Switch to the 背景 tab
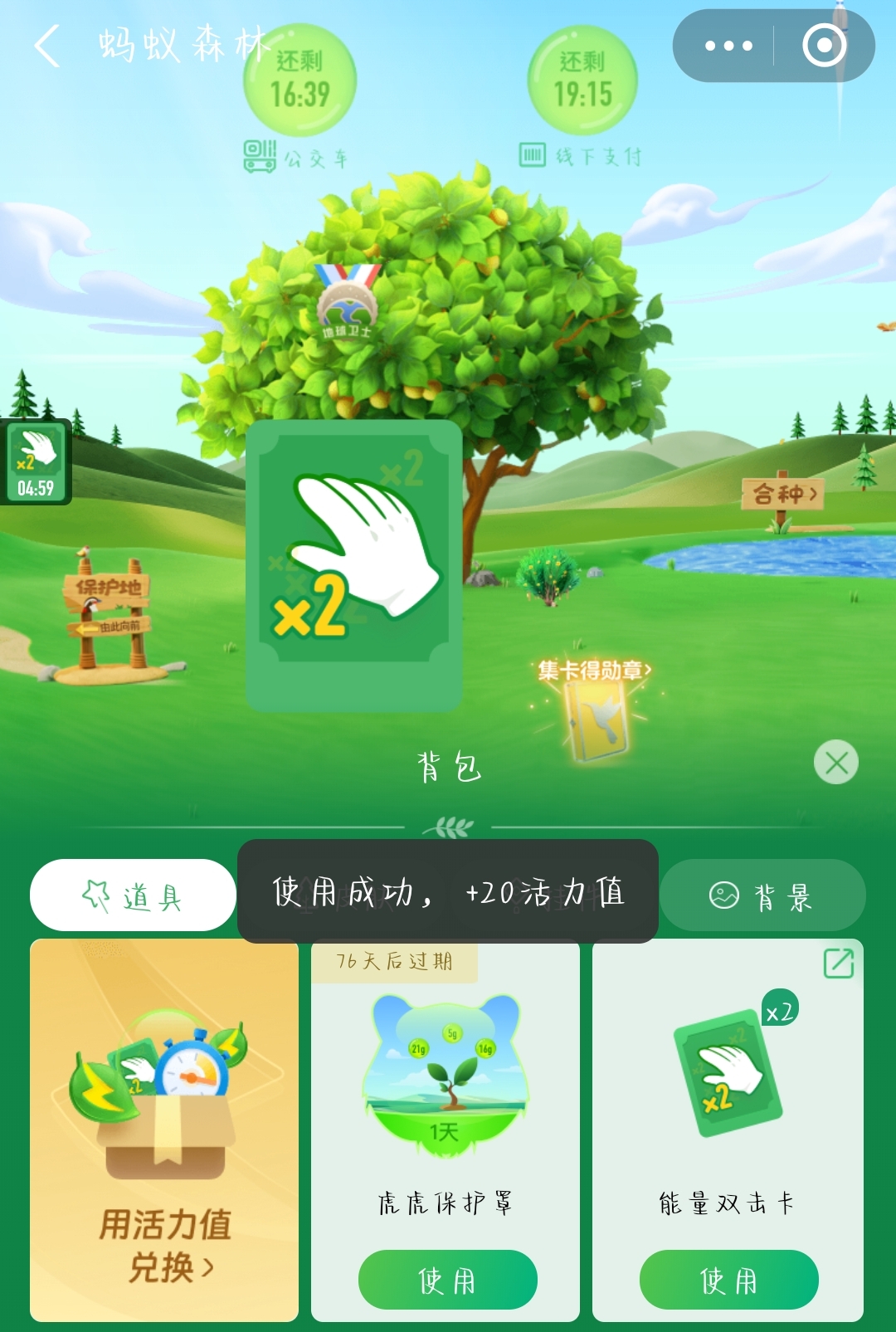Screen dimensions: 896x1332 point(762,895)
